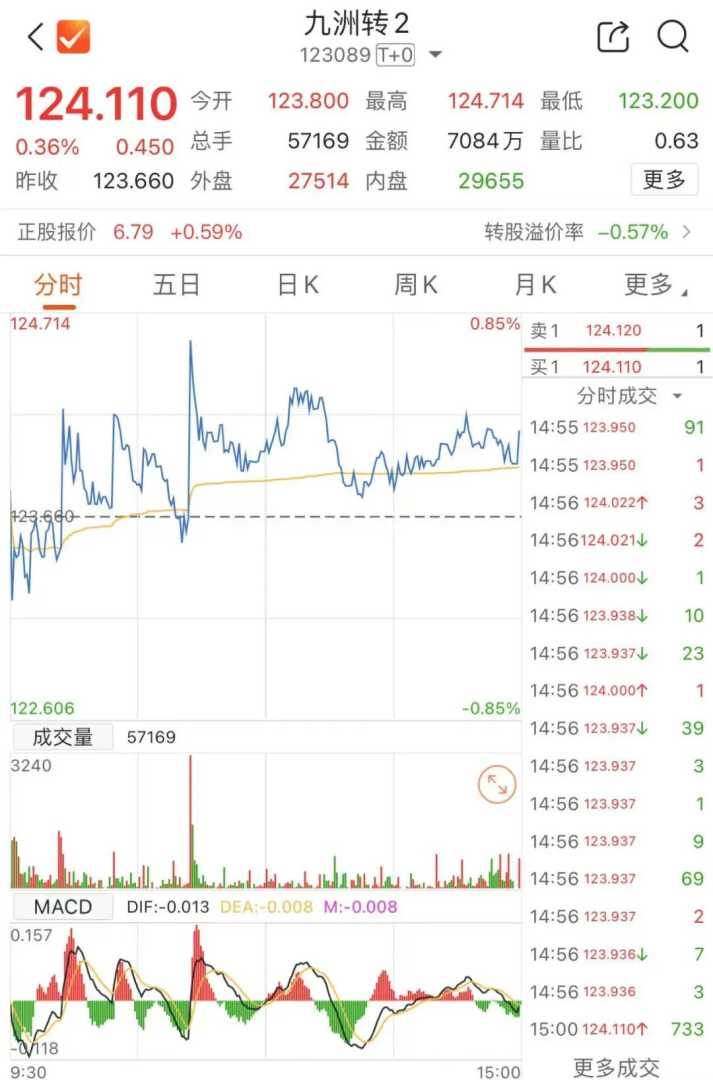Tap the orange checkmark favorite icon
This screenshot has width=713, height=1080.
[x=73, y=38]
